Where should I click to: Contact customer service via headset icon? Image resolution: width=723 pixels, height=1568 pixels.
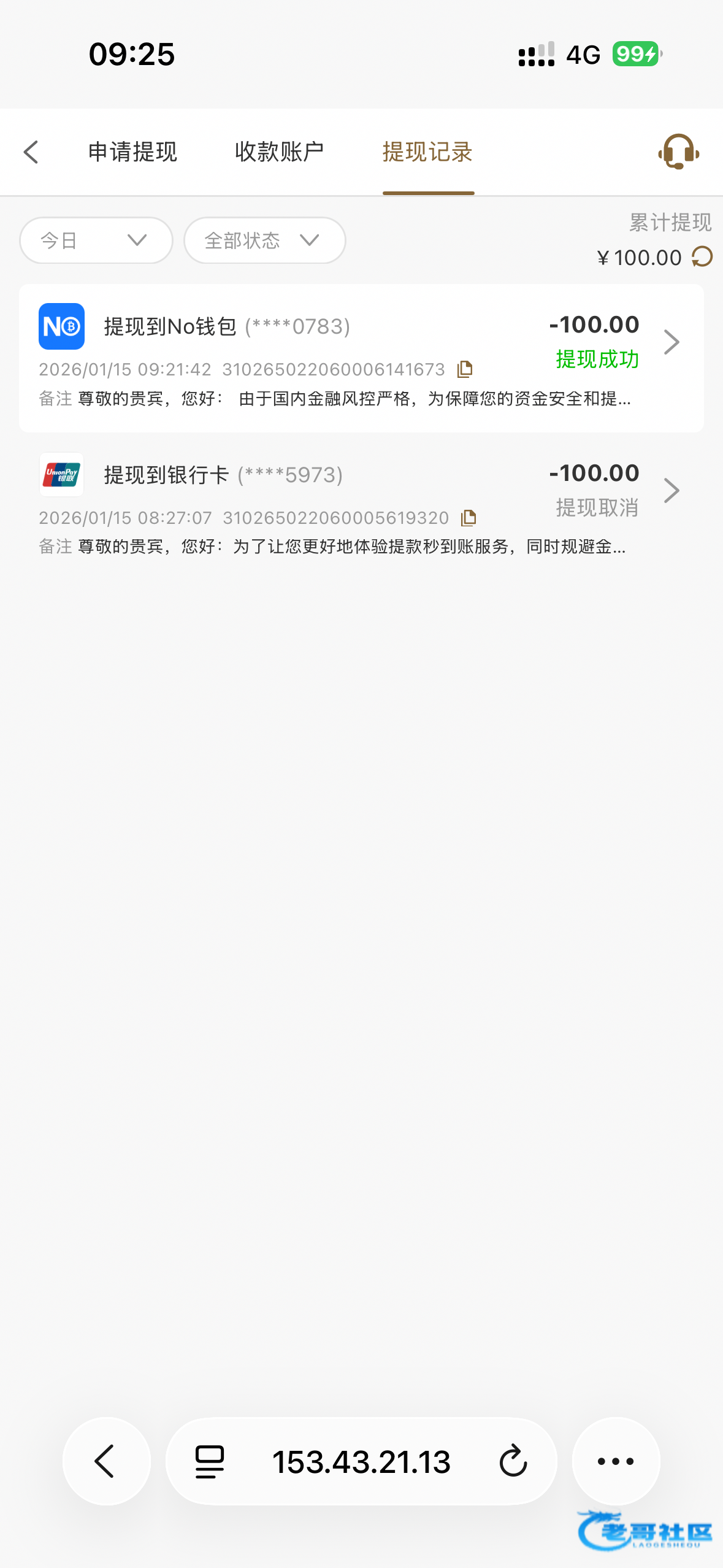[678, 152]
